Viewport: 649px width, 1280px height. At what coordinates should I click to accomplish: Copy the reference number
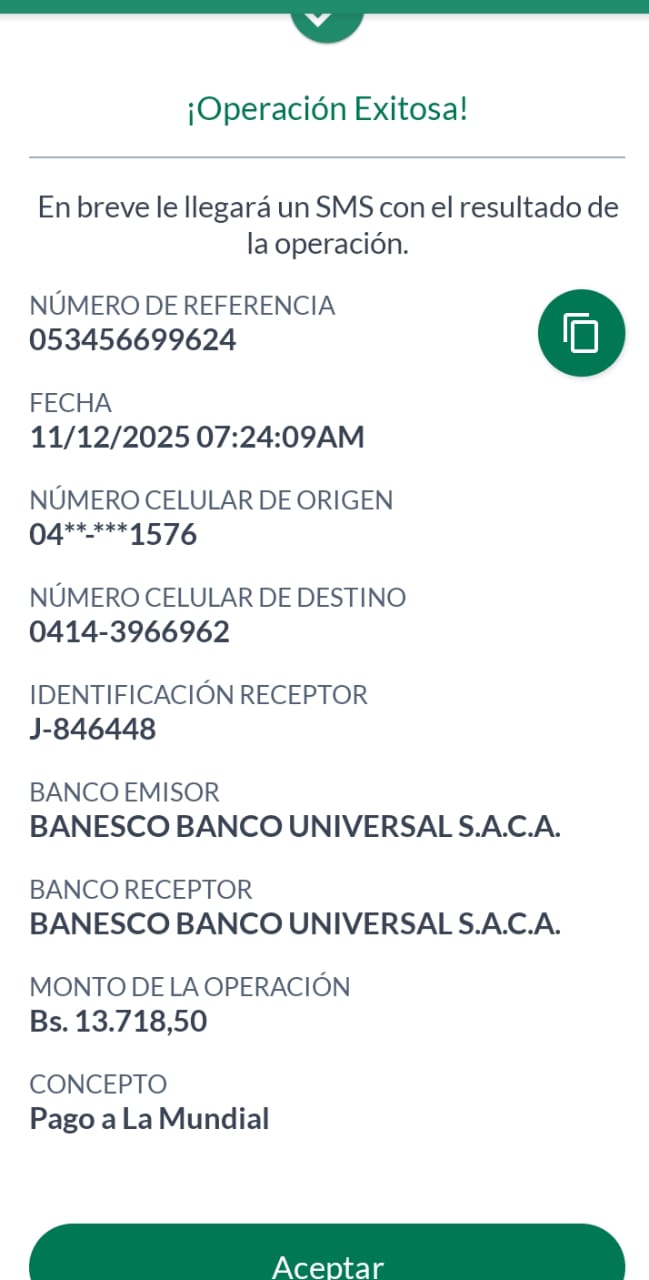click(x=581, y=333)
